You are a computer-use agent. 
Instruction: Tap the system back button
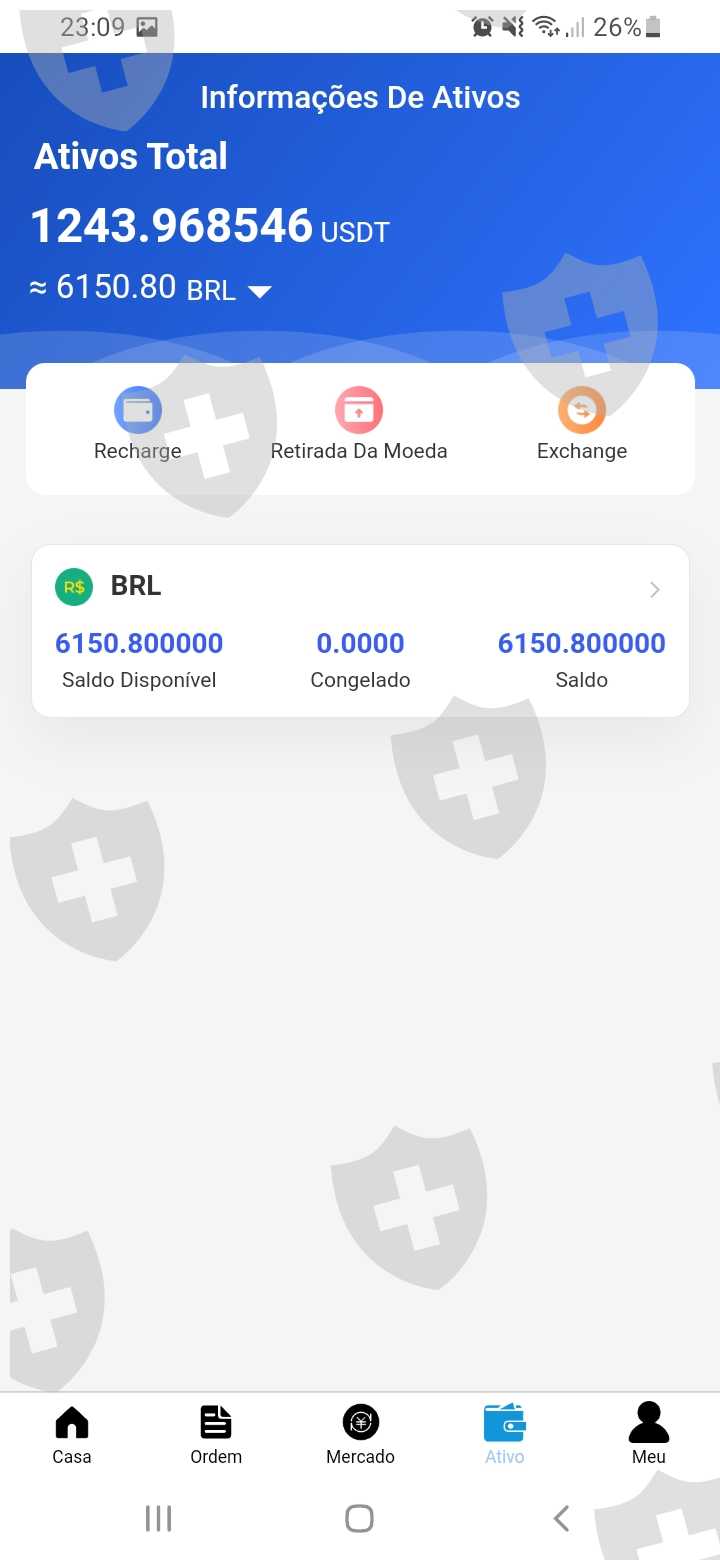pyautogui.click(x=562, y=1518)
